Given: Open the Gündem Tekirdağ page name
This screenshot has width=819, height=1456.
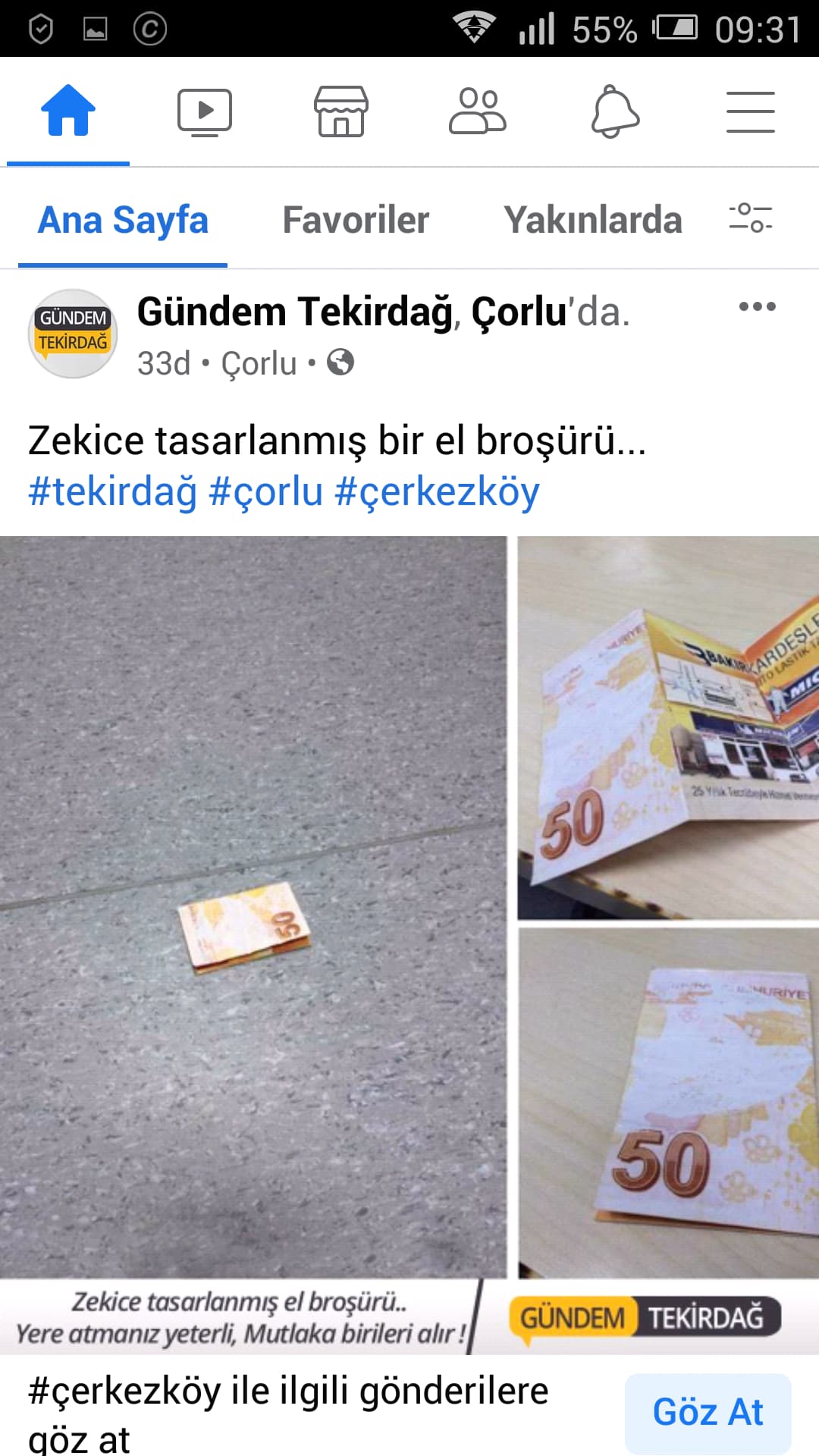Looking at the screenshot, I should (x=295, y=312).
